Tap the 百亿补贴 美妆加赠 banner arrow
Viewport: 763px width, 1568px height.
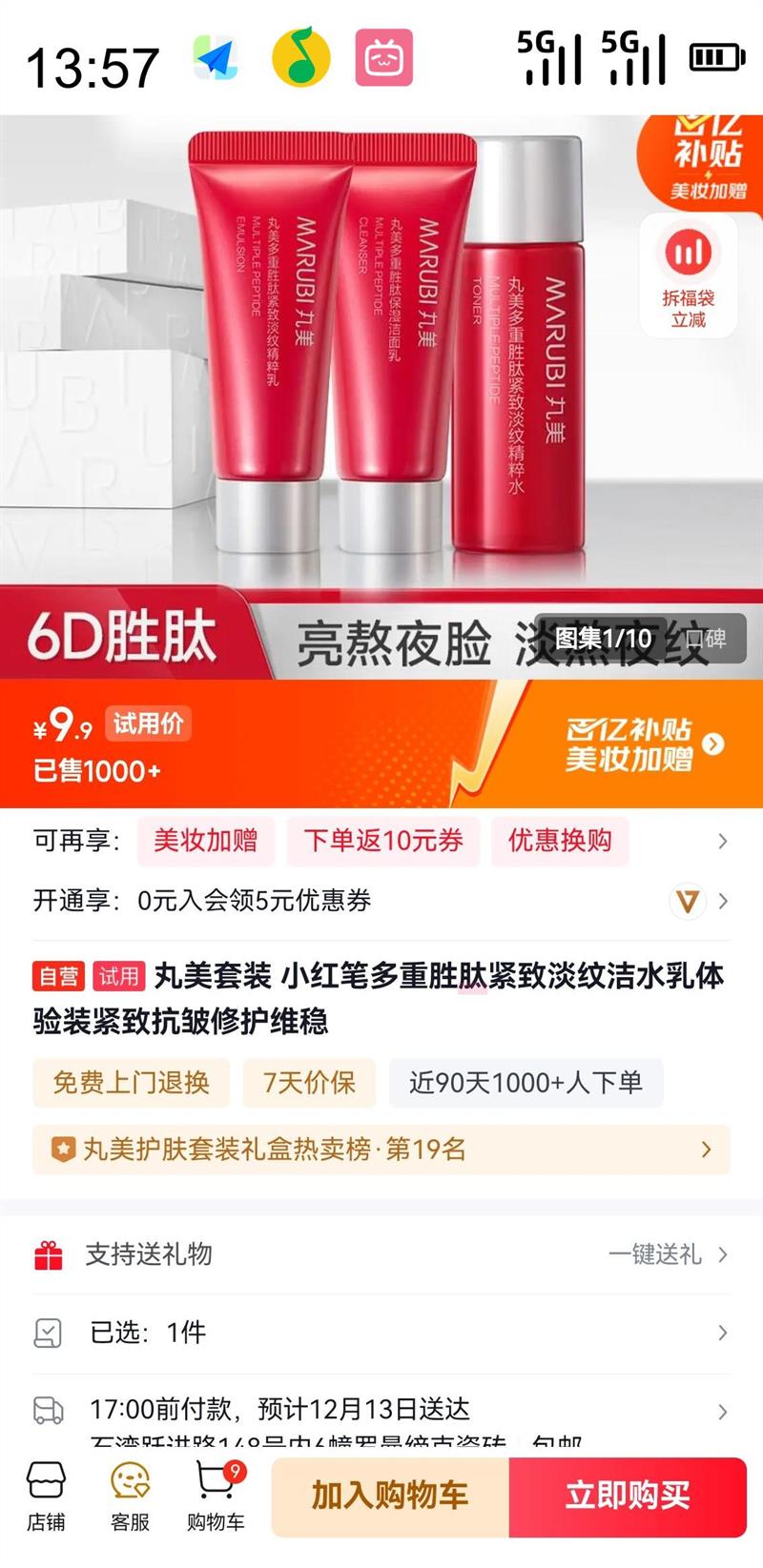712,743
